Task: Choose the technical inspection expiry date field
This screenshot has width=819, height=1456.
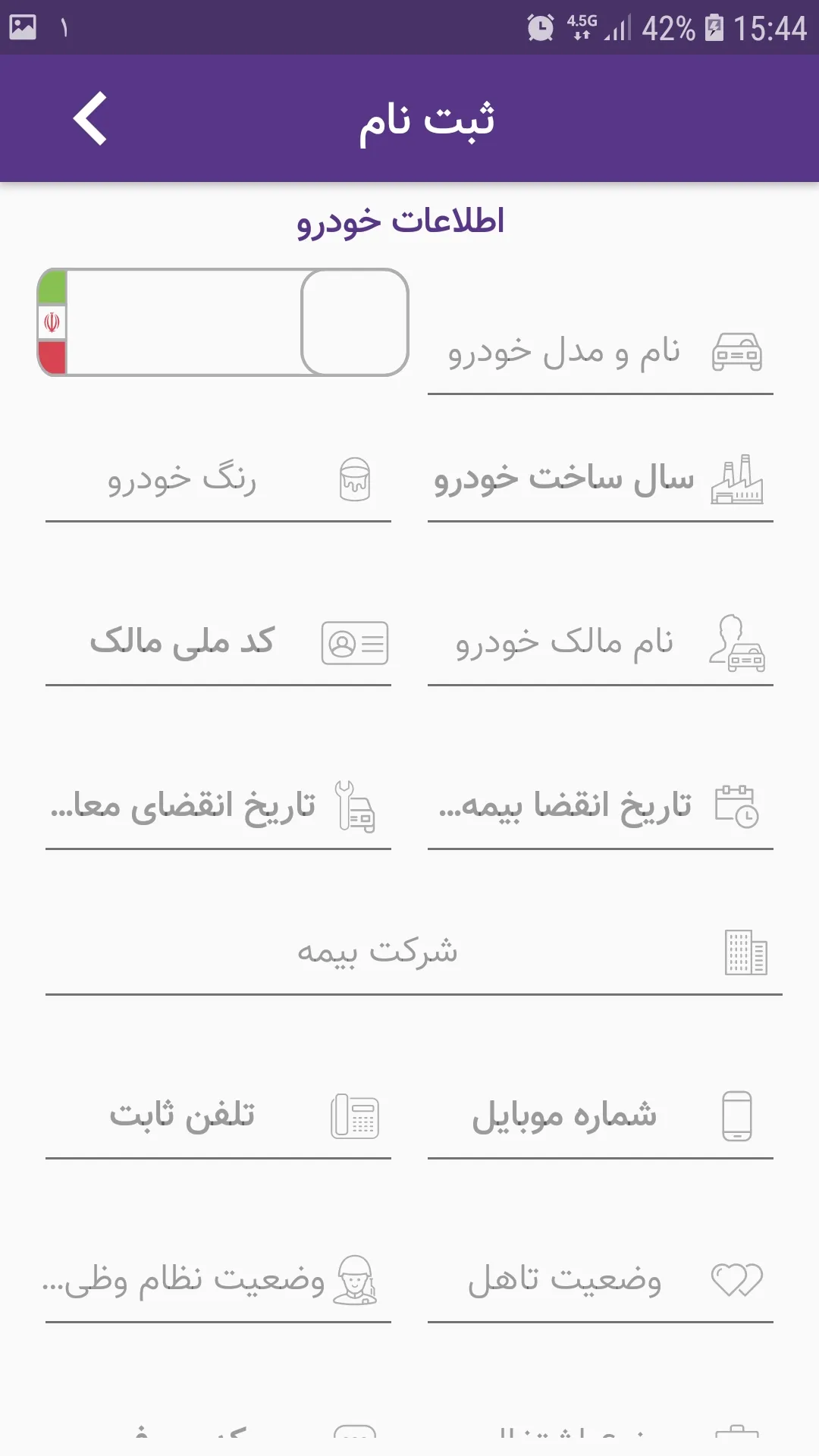Action: click(x=182, y=807)
